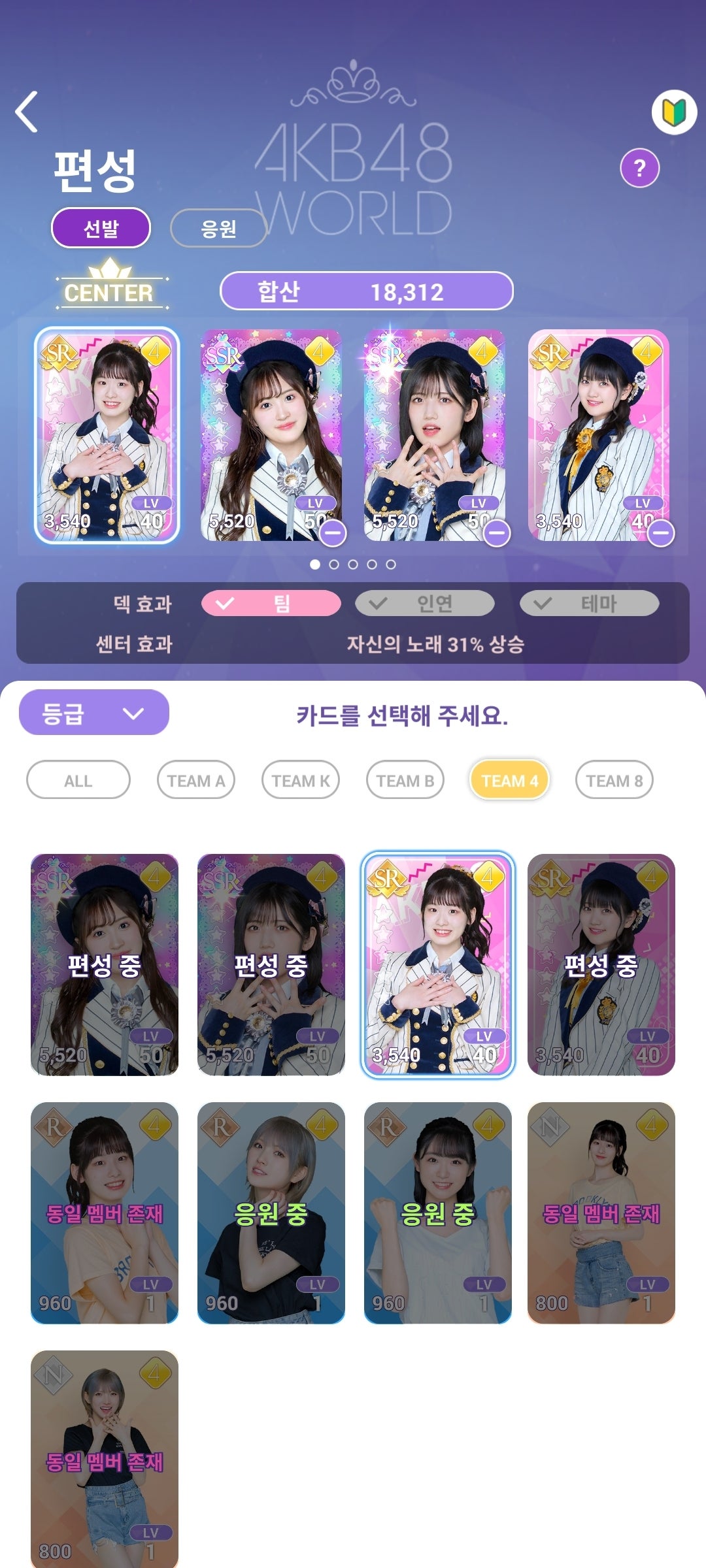Image resolution: width=706 pixels, height=1568 pixels.
Task: Filter cards by TEAM 8
Action: click(x=614, y=780)
